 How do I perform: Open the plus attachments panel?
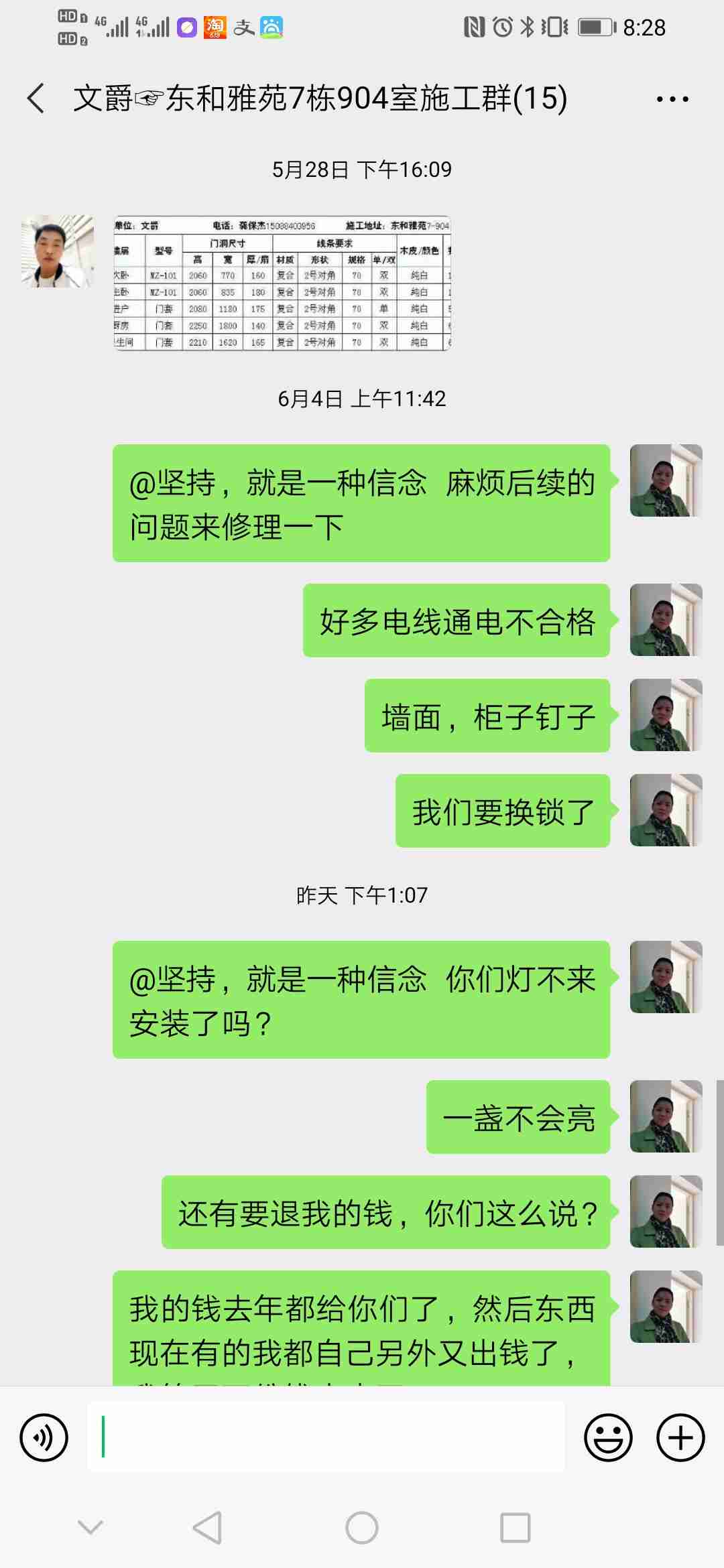[680, 1437]
